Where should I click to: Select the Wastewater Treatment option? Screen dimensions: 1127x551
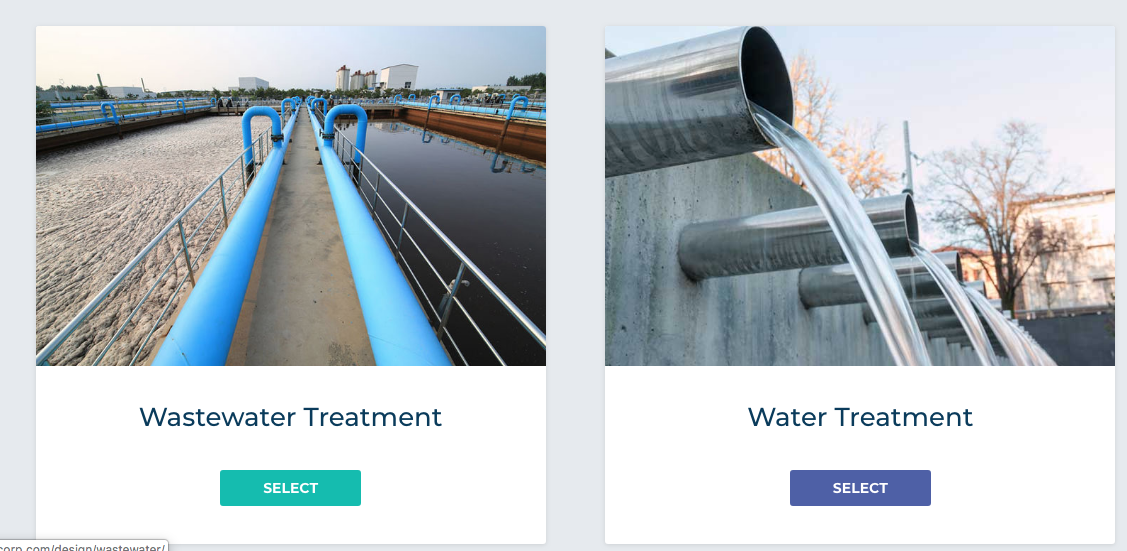coord(290,488)
